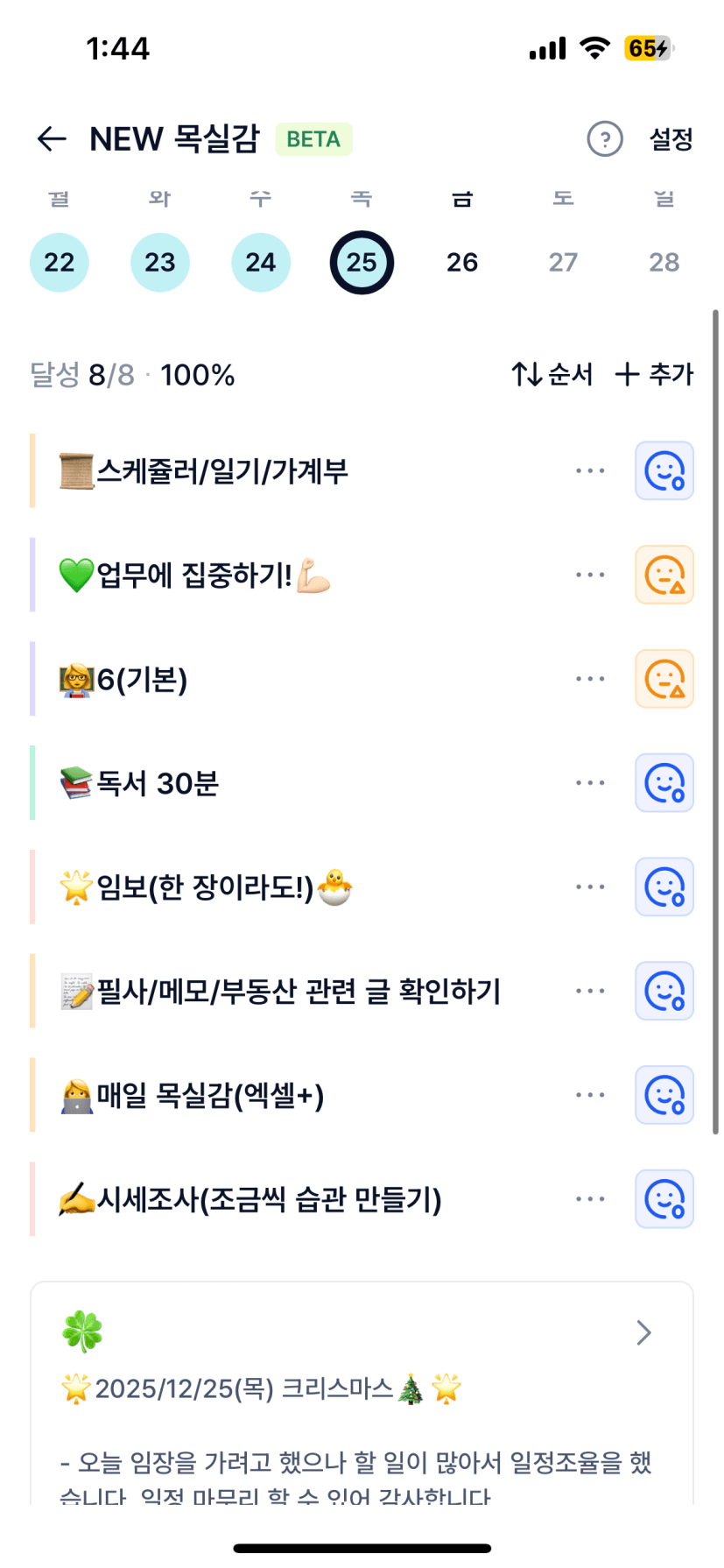
Task: Add a new goal with 추가
Action: click(654, 375)
